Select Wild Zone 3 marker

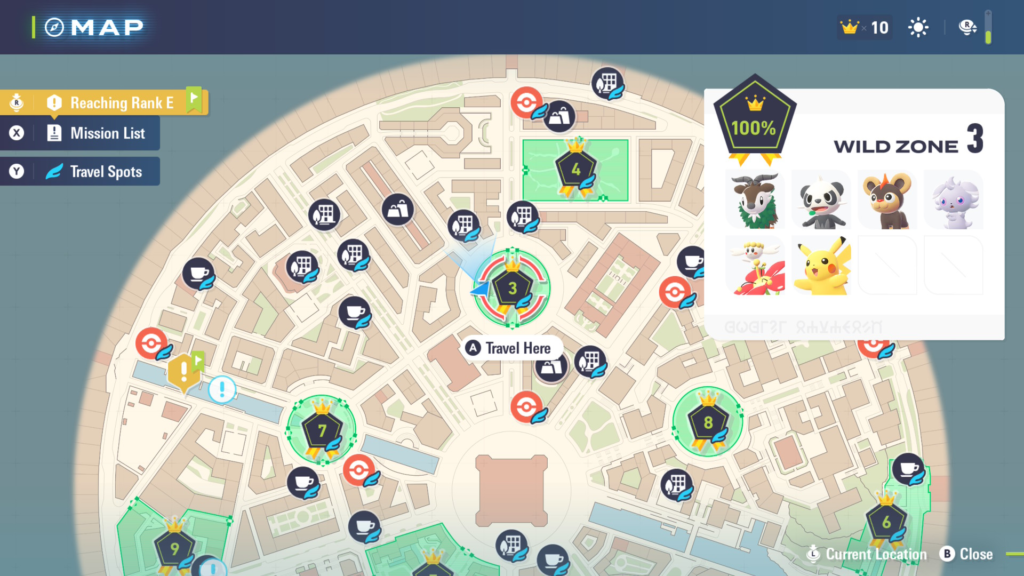(513, 289)
